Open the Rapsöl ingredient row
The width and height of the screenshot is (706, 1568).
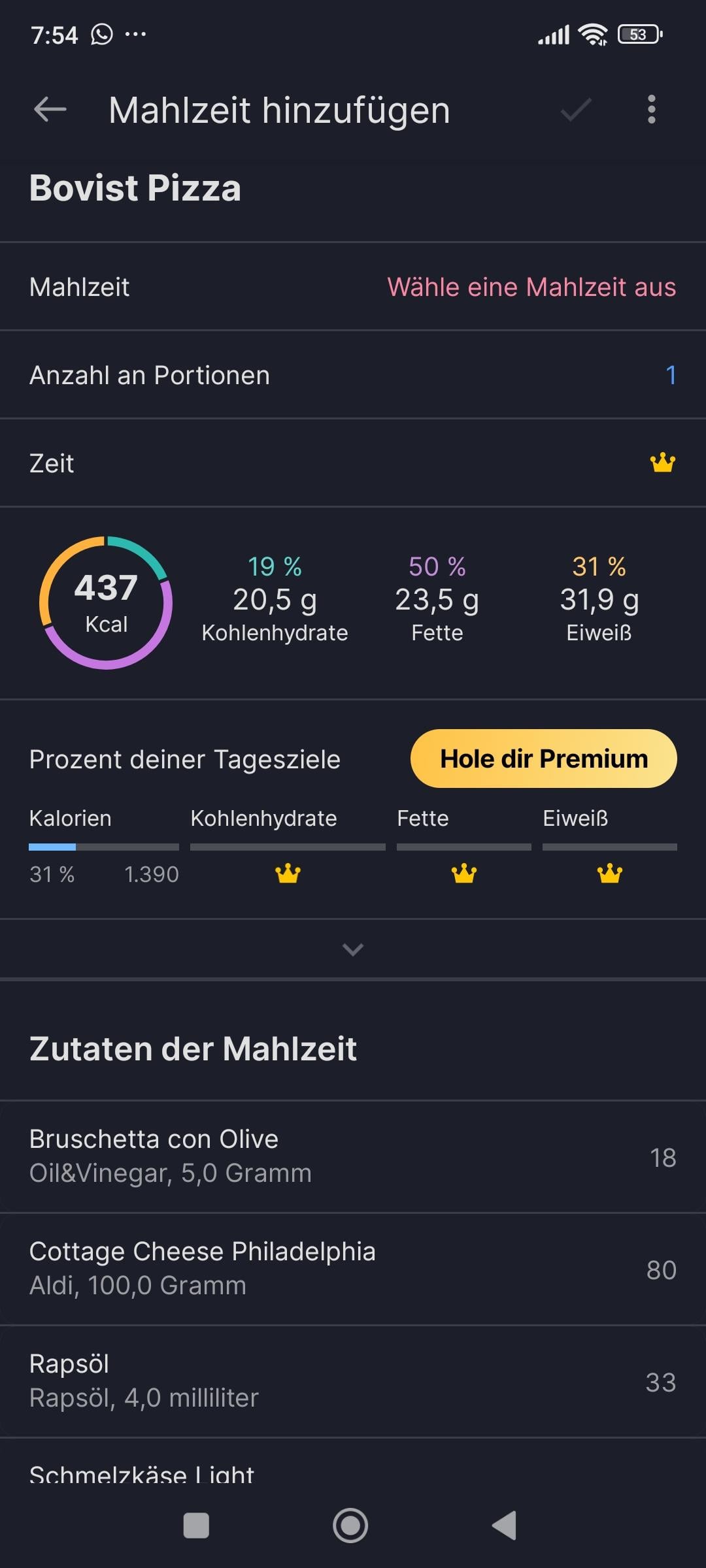point(353,1381)
